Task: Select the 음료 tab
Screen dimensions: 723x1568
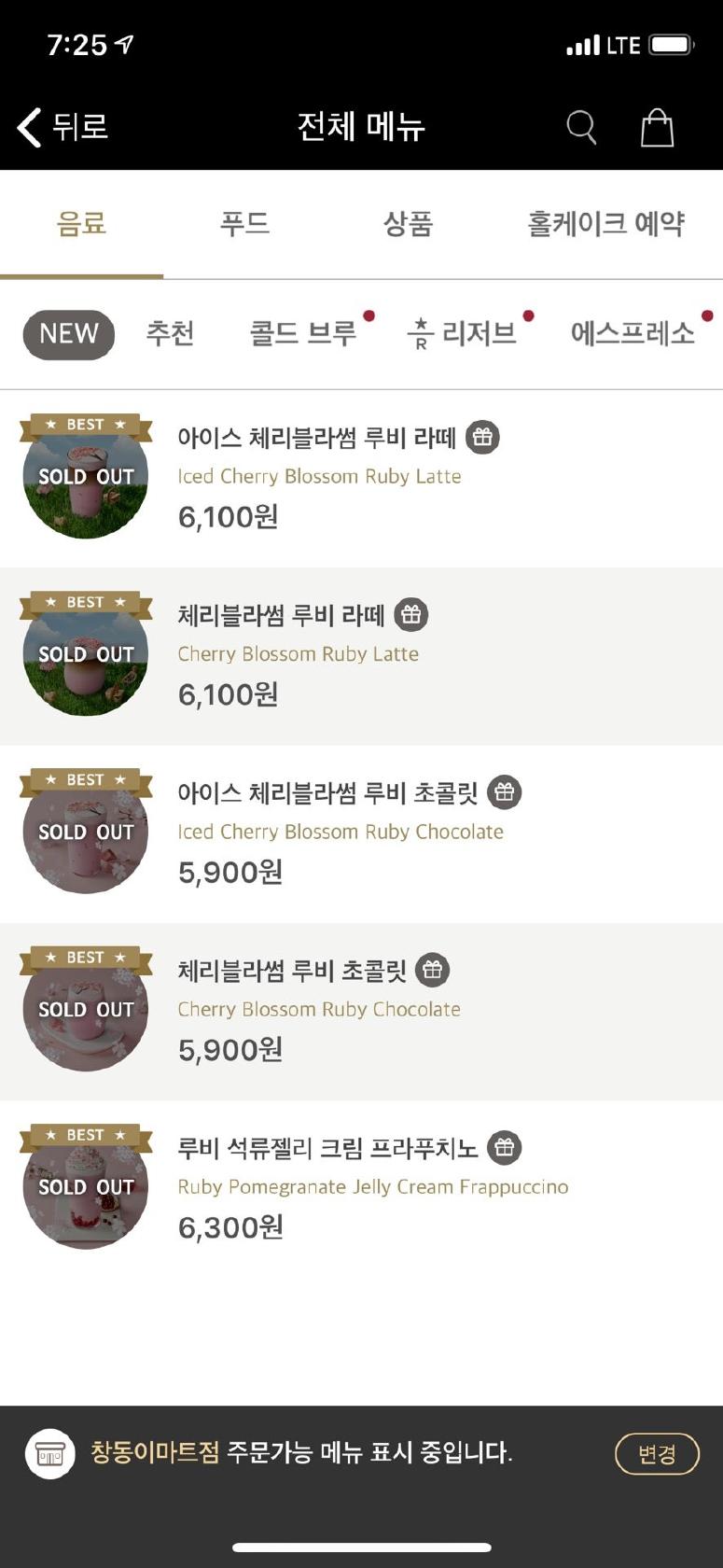Action: click(81, 224)
